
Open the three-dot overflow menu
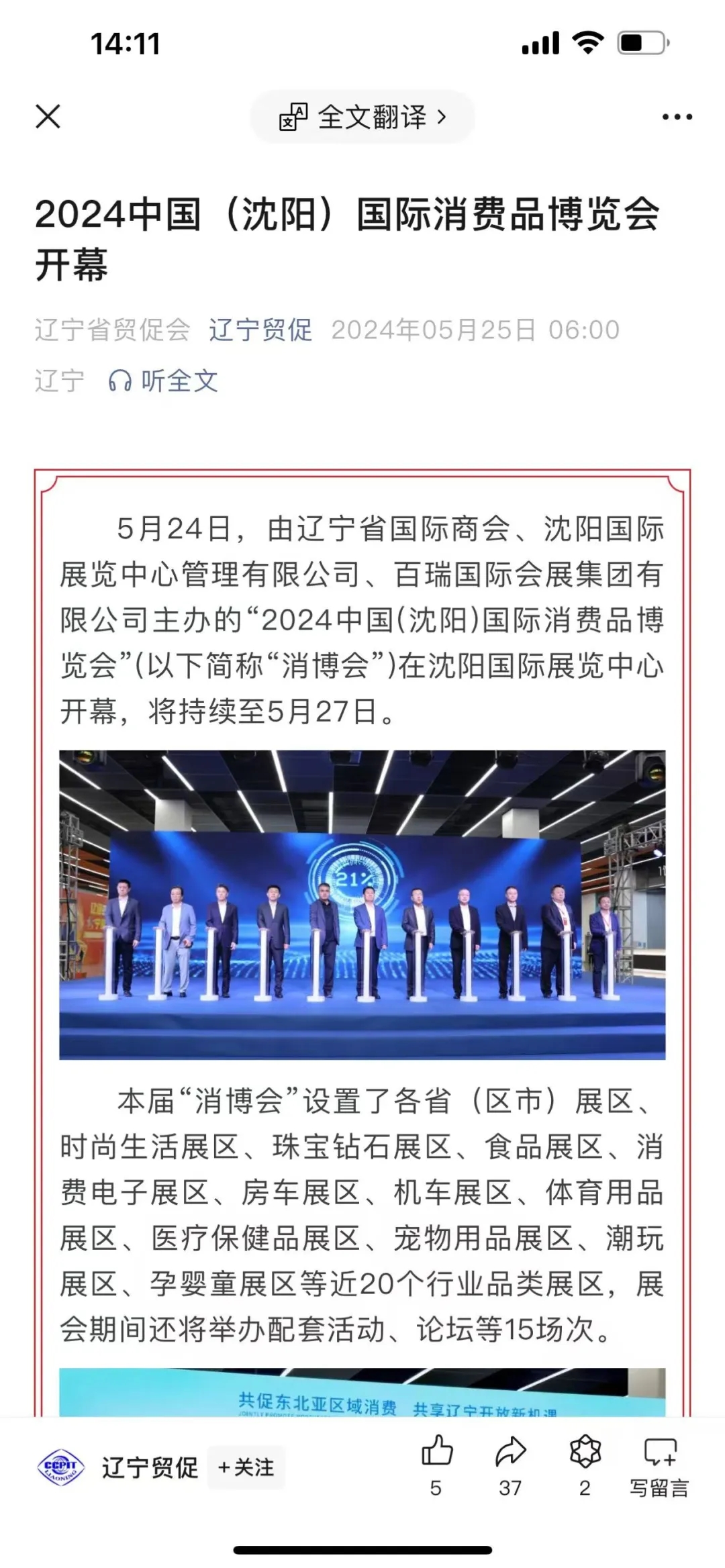(677, 117)
